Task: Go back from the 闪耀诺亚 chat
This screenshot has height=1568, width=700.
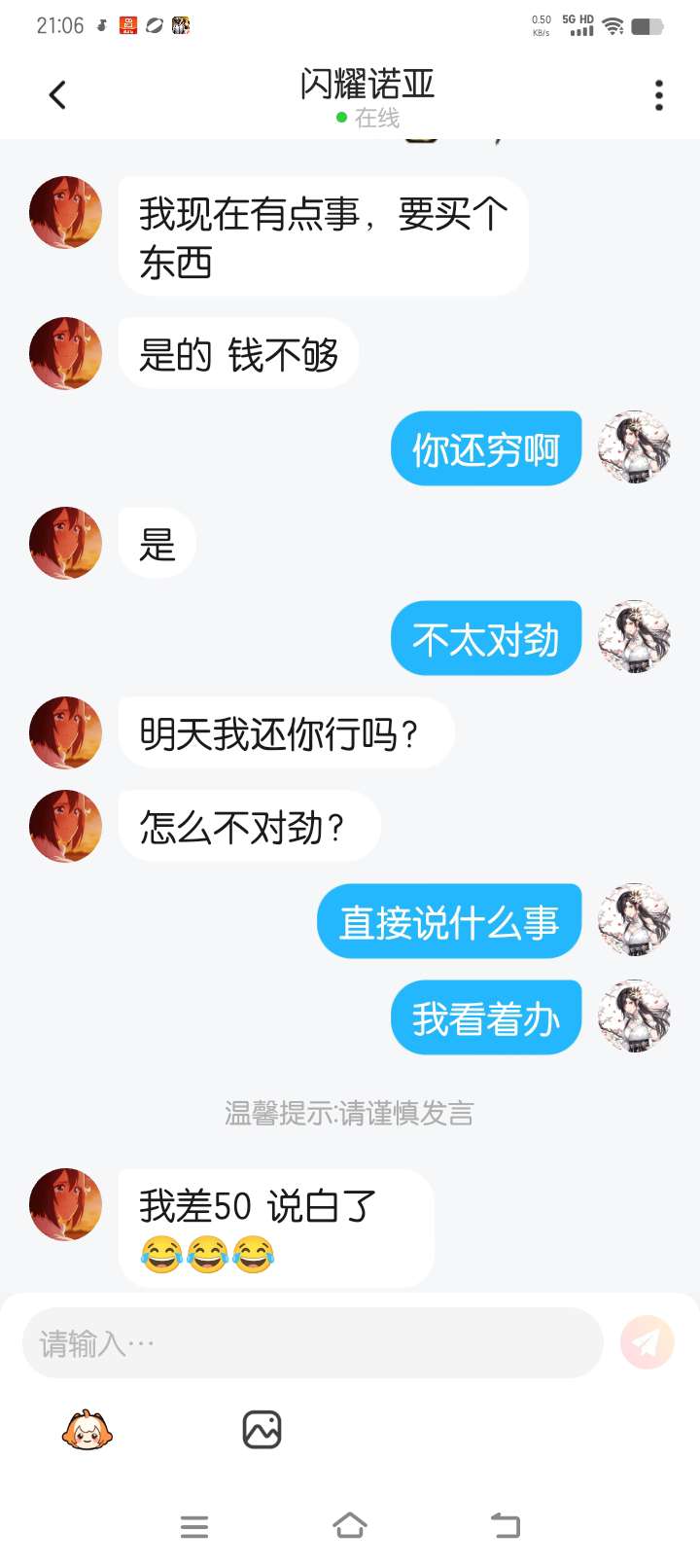Action: pyautogui.click(x=57, y=95)
